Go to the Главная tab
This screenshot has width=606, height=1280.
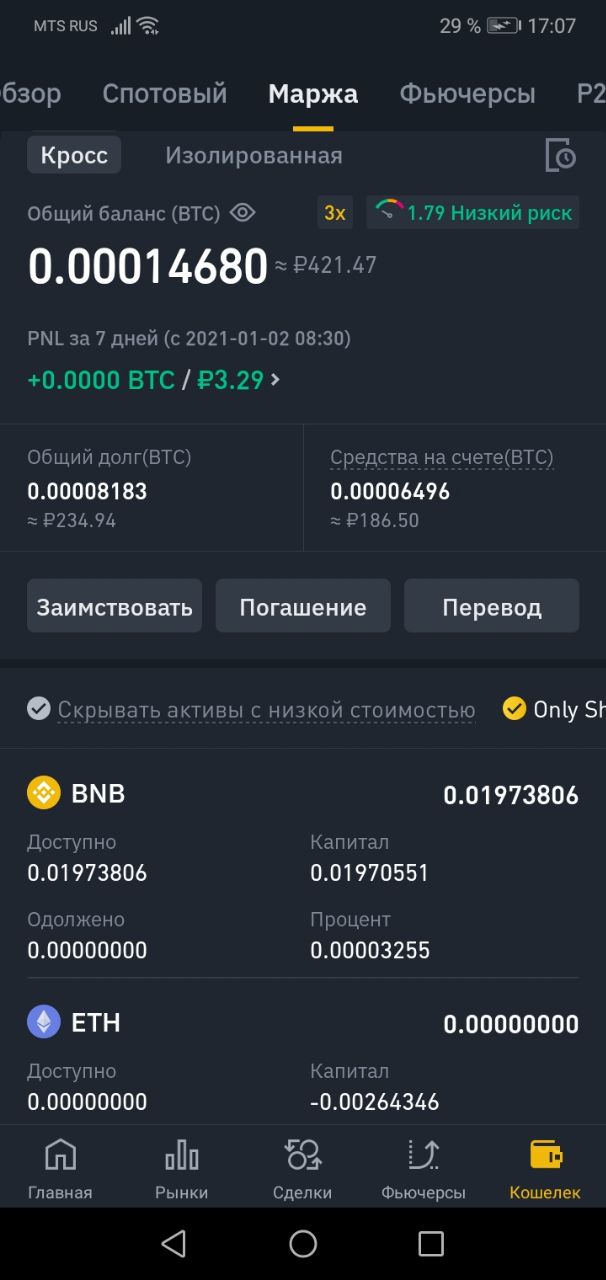pyautogui.click(x=60, y=1168)
